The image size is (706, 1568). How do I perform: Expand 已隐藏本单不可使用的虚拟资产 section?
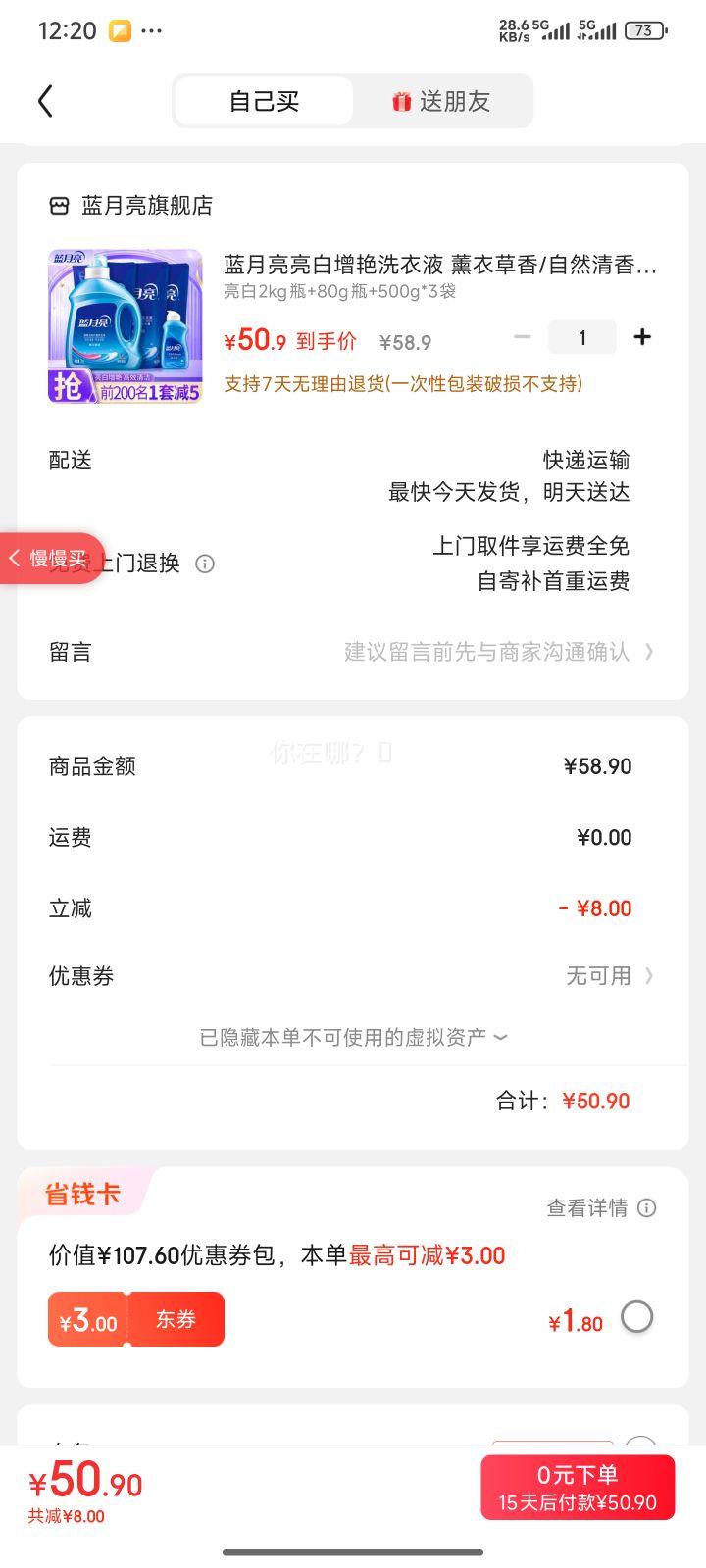[x=353, y=1037]
